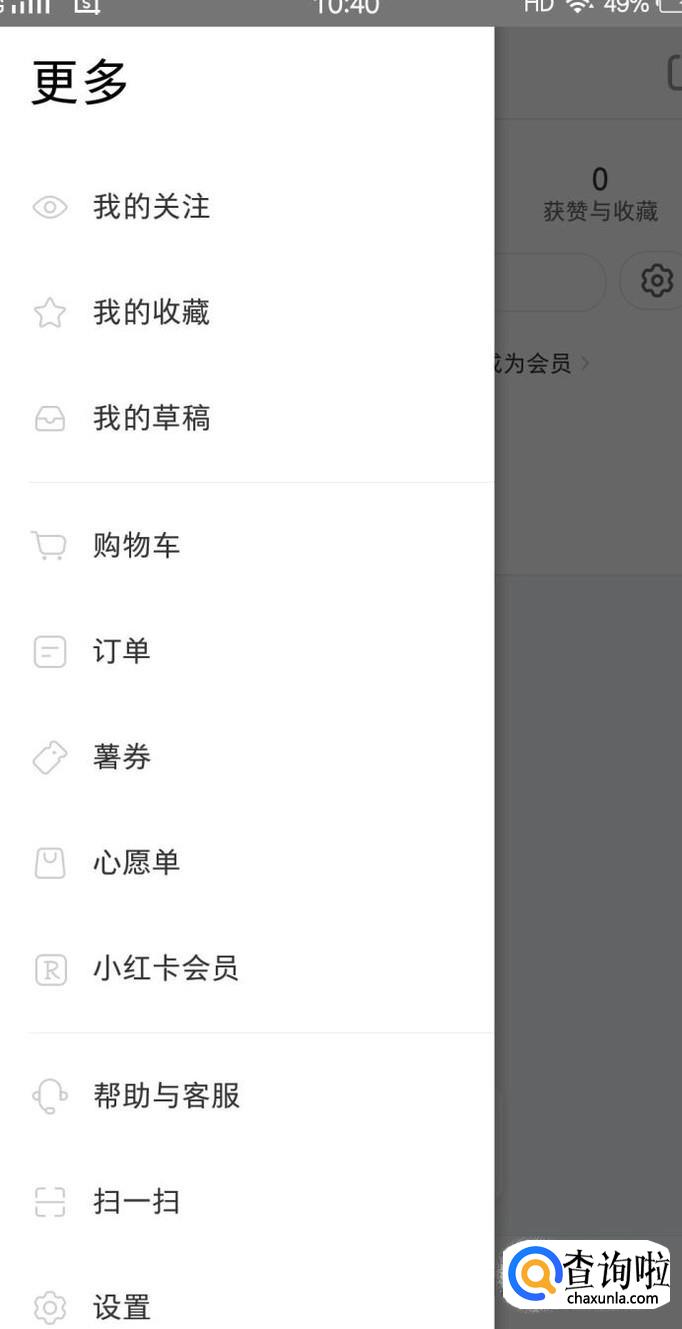Go to 我的收藏
Image resolution: width=682 pixels, height=1329 pixels.
click(x=151, y=313)
